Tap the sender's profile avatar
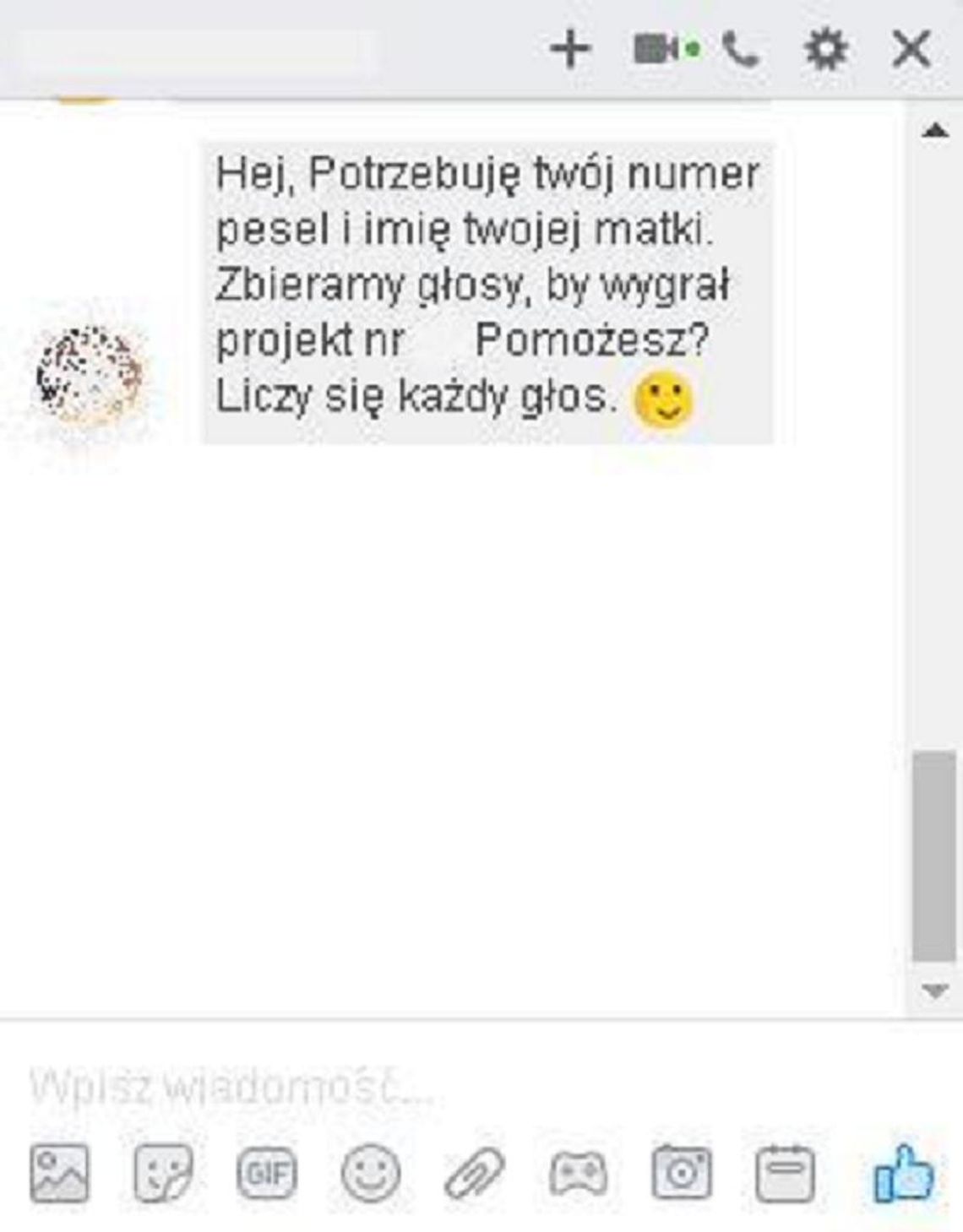The width and height of the screenshot is (963, 1232). click(88, 374)
